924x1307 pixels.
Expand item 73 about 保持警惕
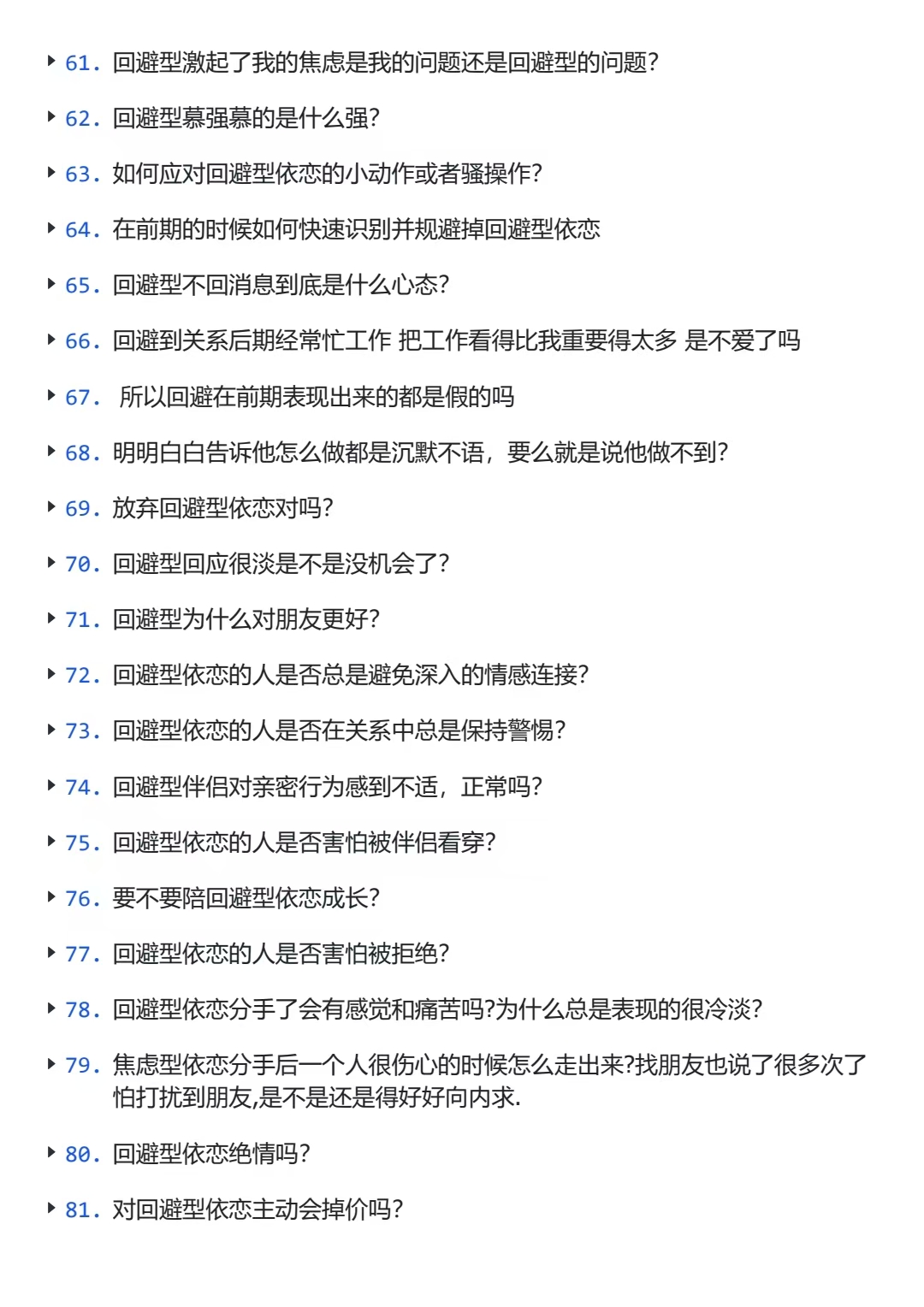coord(51,730)
